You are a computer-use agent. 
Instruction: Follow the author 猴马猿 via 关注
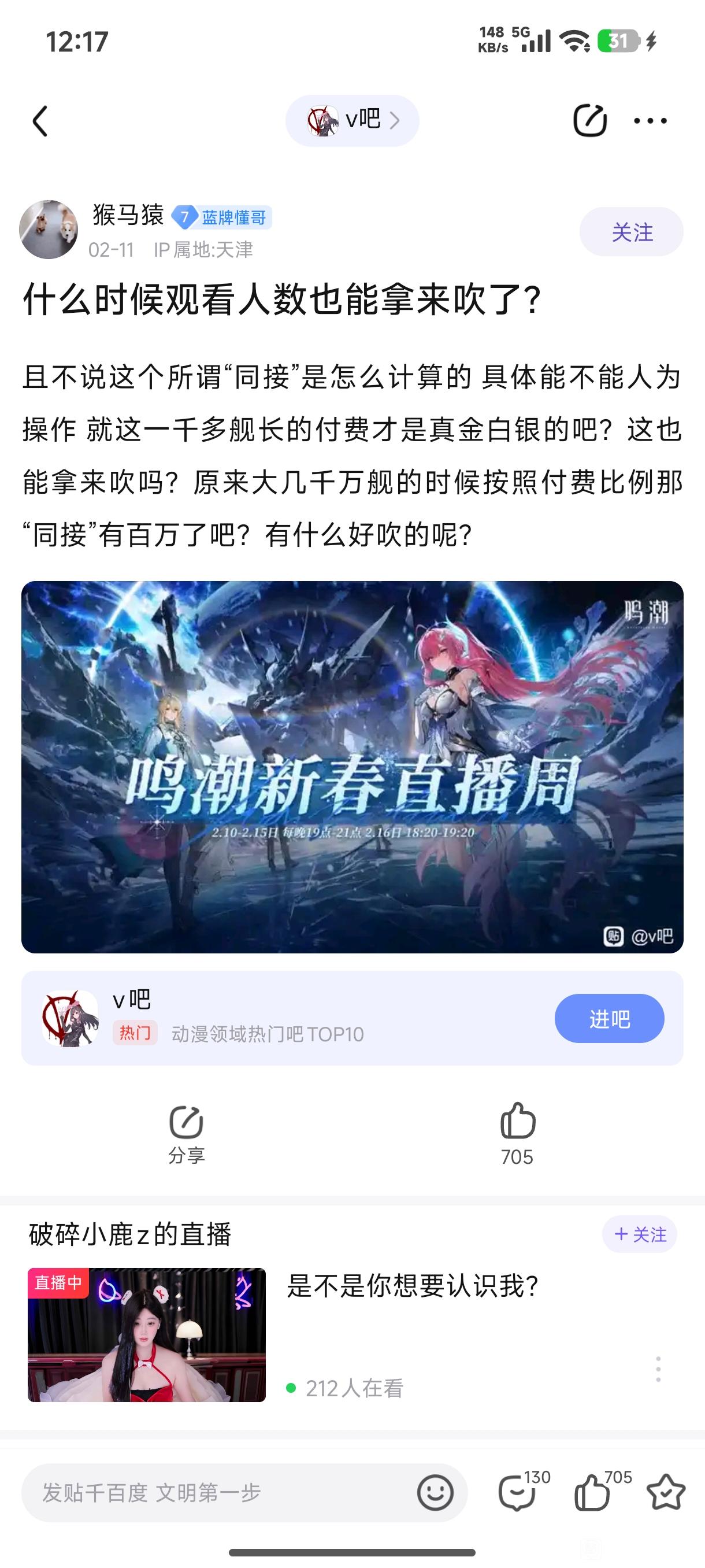tap(631, 232)
